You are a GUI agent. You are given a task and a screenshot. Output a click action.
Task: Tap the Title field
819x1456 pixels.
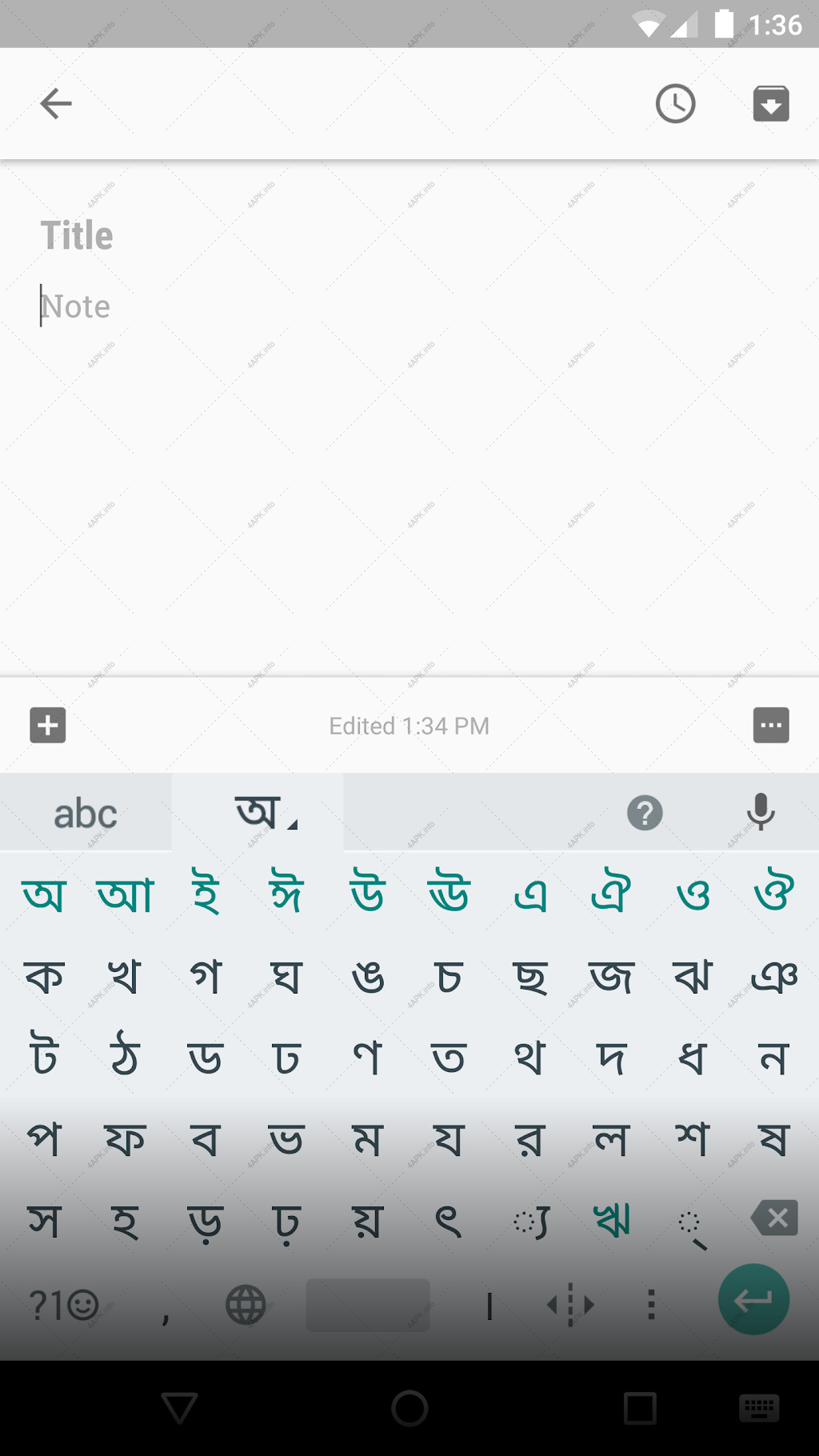click(409, 236)
